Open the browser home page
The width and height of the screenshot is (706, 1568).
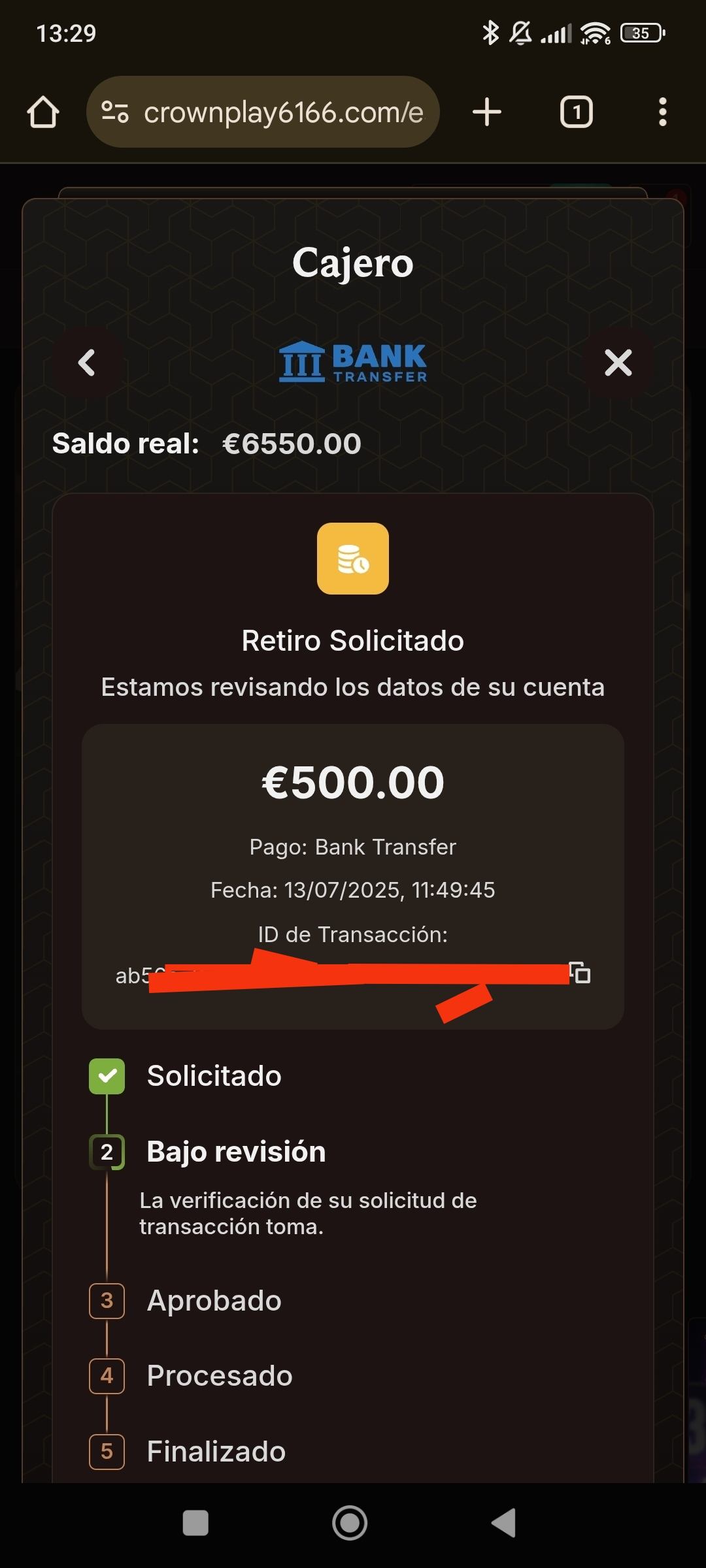(43, 112)
